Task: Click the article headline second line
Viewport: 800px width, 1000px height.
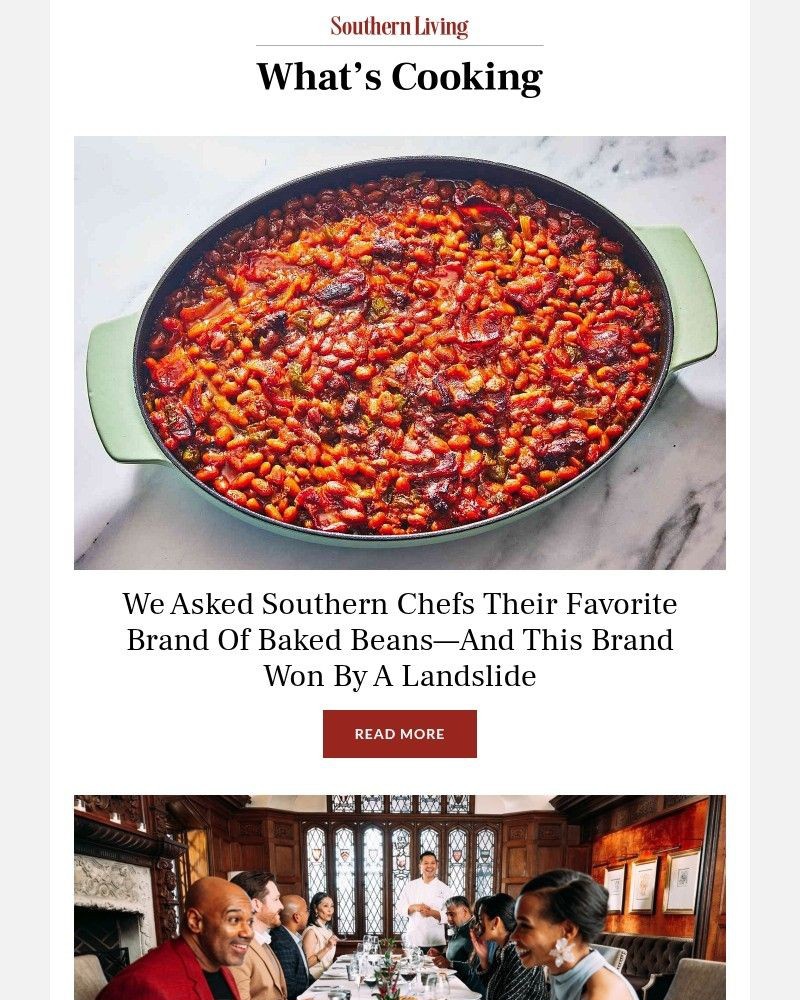Action: pyautogui.click(x=399, y=640)
